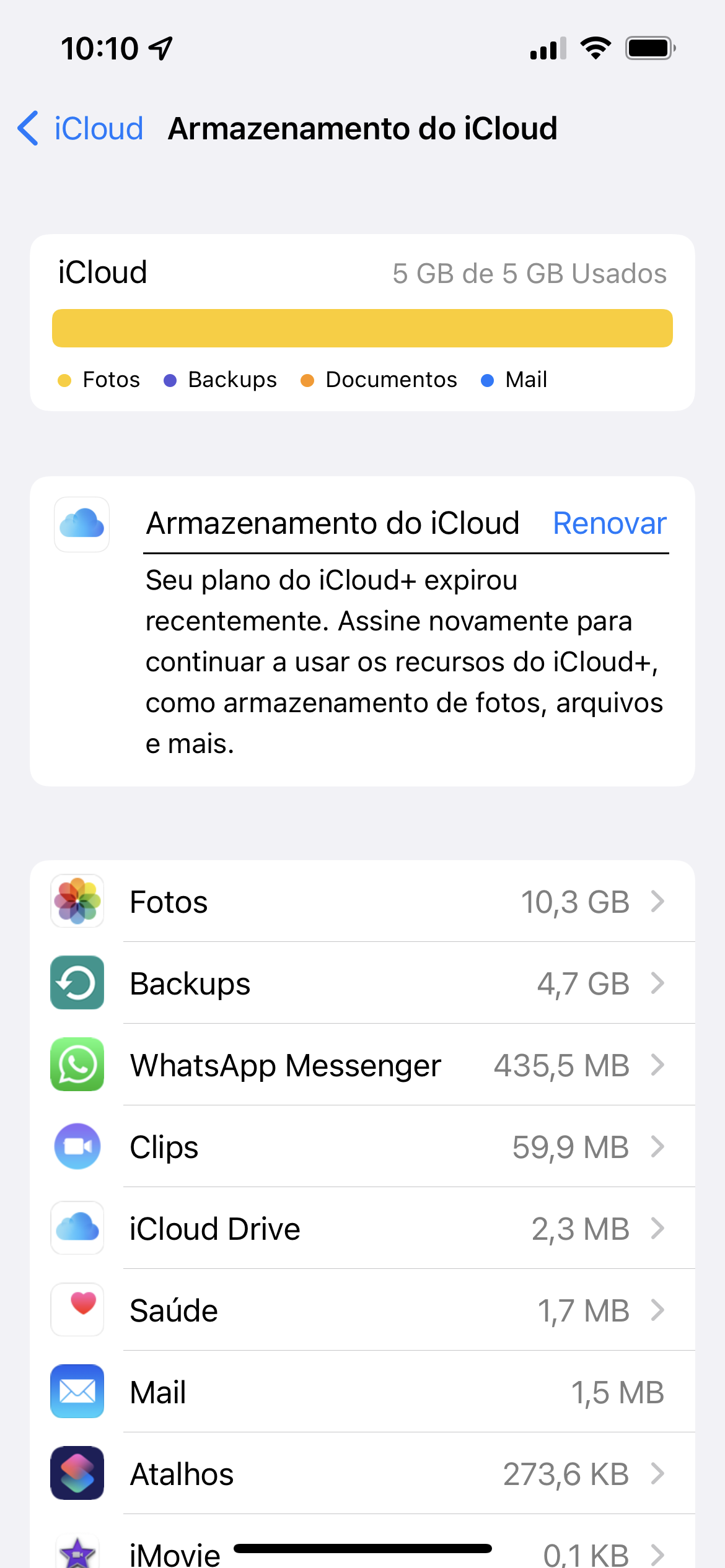This screenshot has height=1568, width=725.
Task: Go back to iCloud settings
Action: click(x=81, y=129)
